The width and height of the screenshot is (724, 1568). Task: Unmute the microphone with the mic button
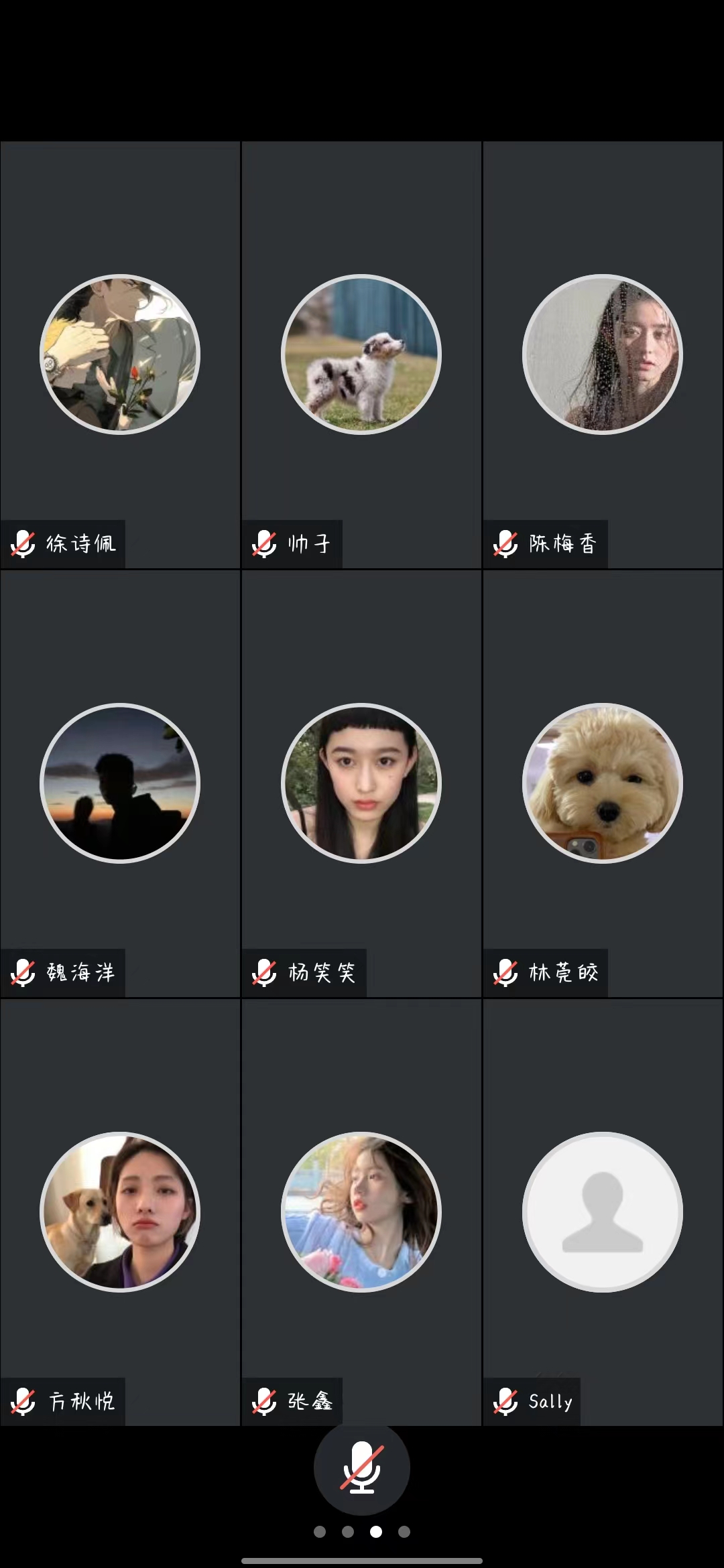pyautogui.click(x=362, y=1467)
